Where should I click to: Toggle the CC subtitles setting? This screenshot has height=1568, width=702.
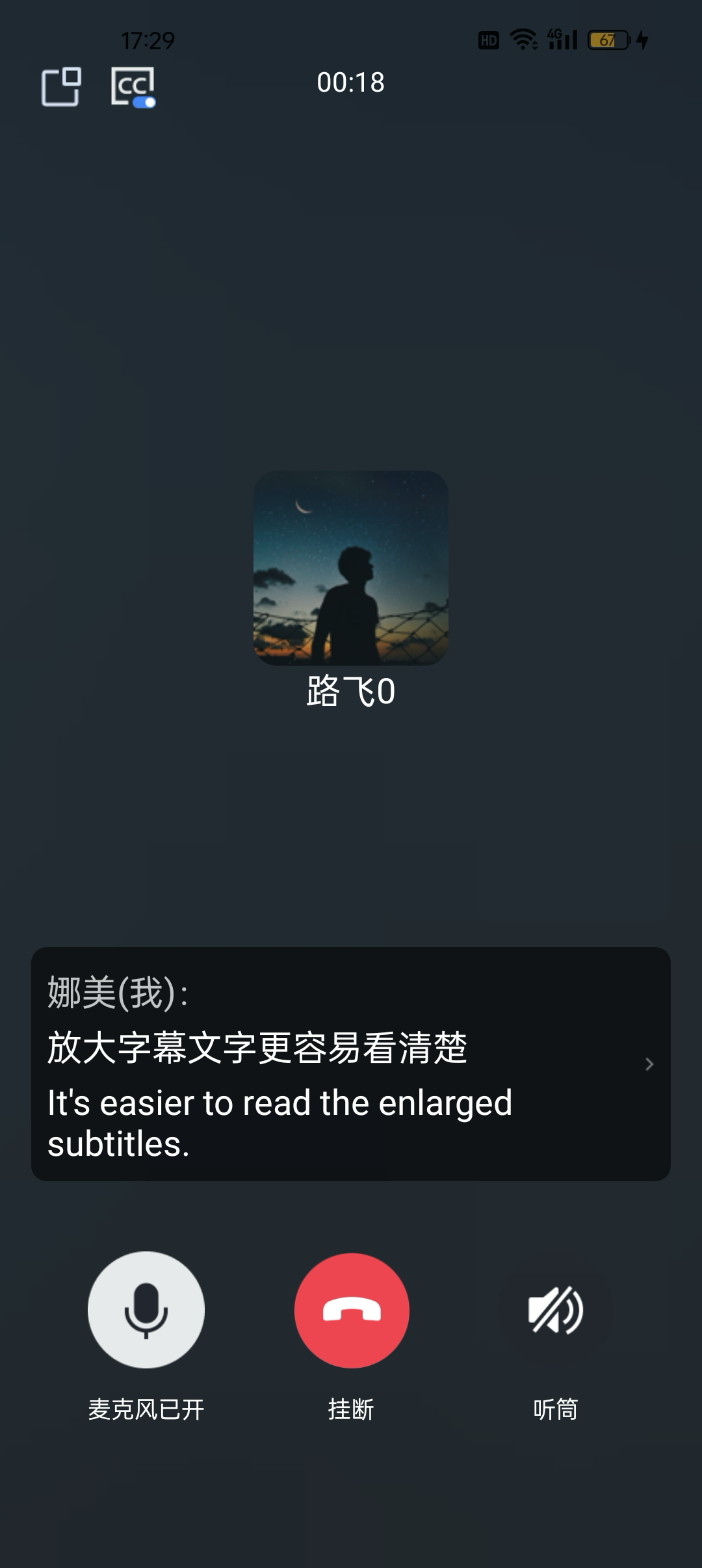click(x=133, y=86)
